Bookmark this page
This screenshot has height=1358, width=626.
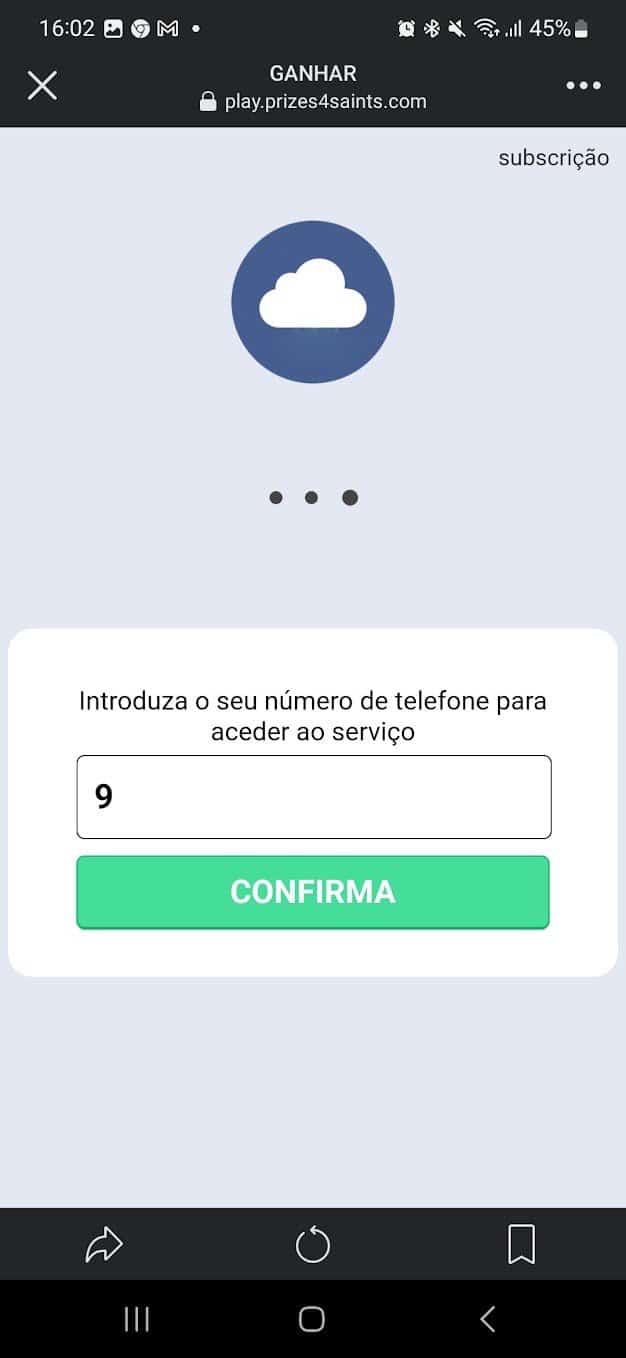[521, 1245]
